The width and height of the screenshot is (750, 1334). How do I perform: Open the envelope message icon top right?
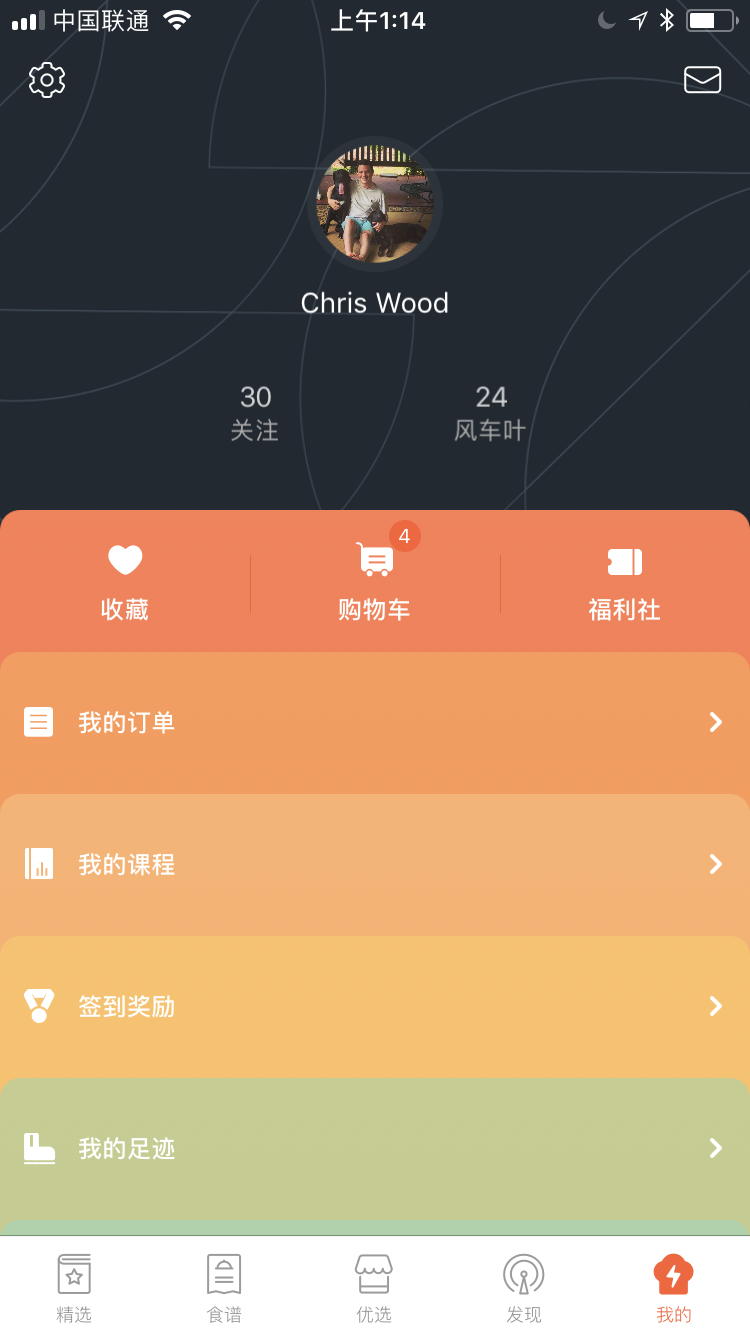click(x=703, y=80)
